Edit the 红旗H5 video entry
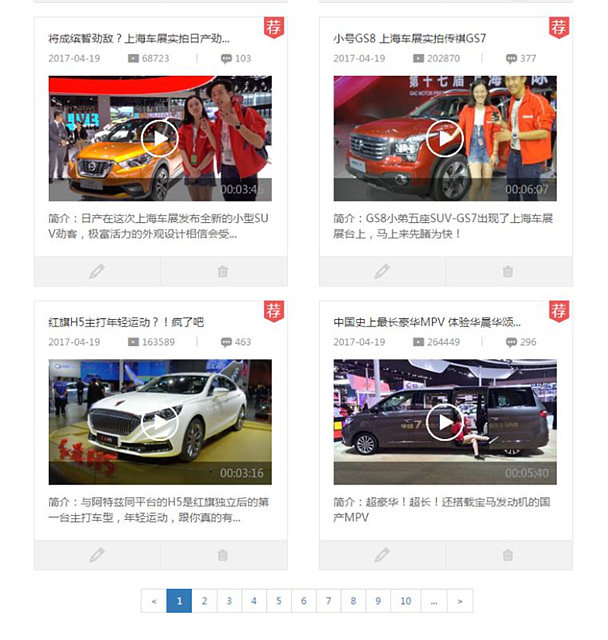608x640 pixels. pos(97,555)
